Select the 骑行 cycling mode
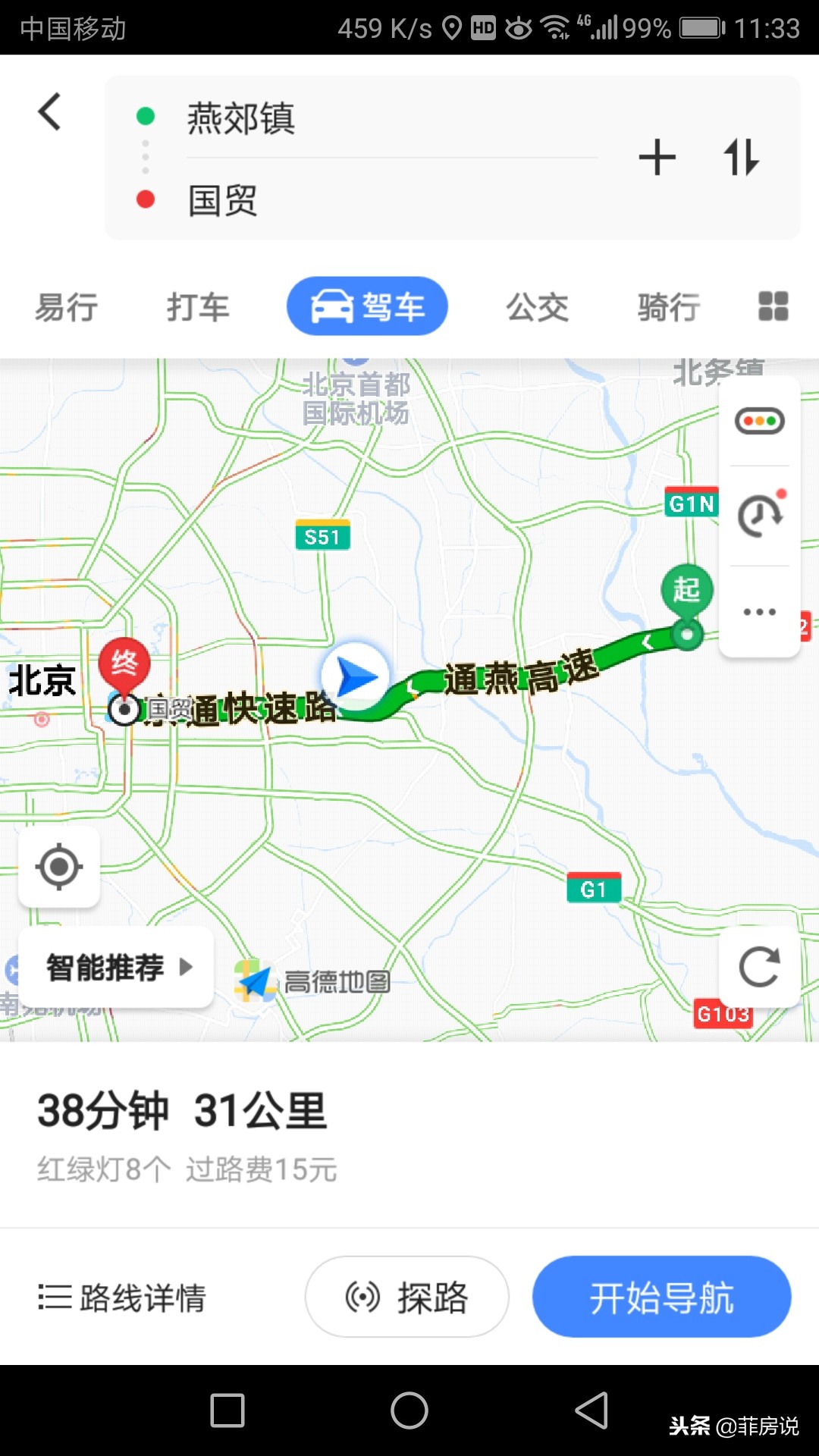 [x=667, y=306]
